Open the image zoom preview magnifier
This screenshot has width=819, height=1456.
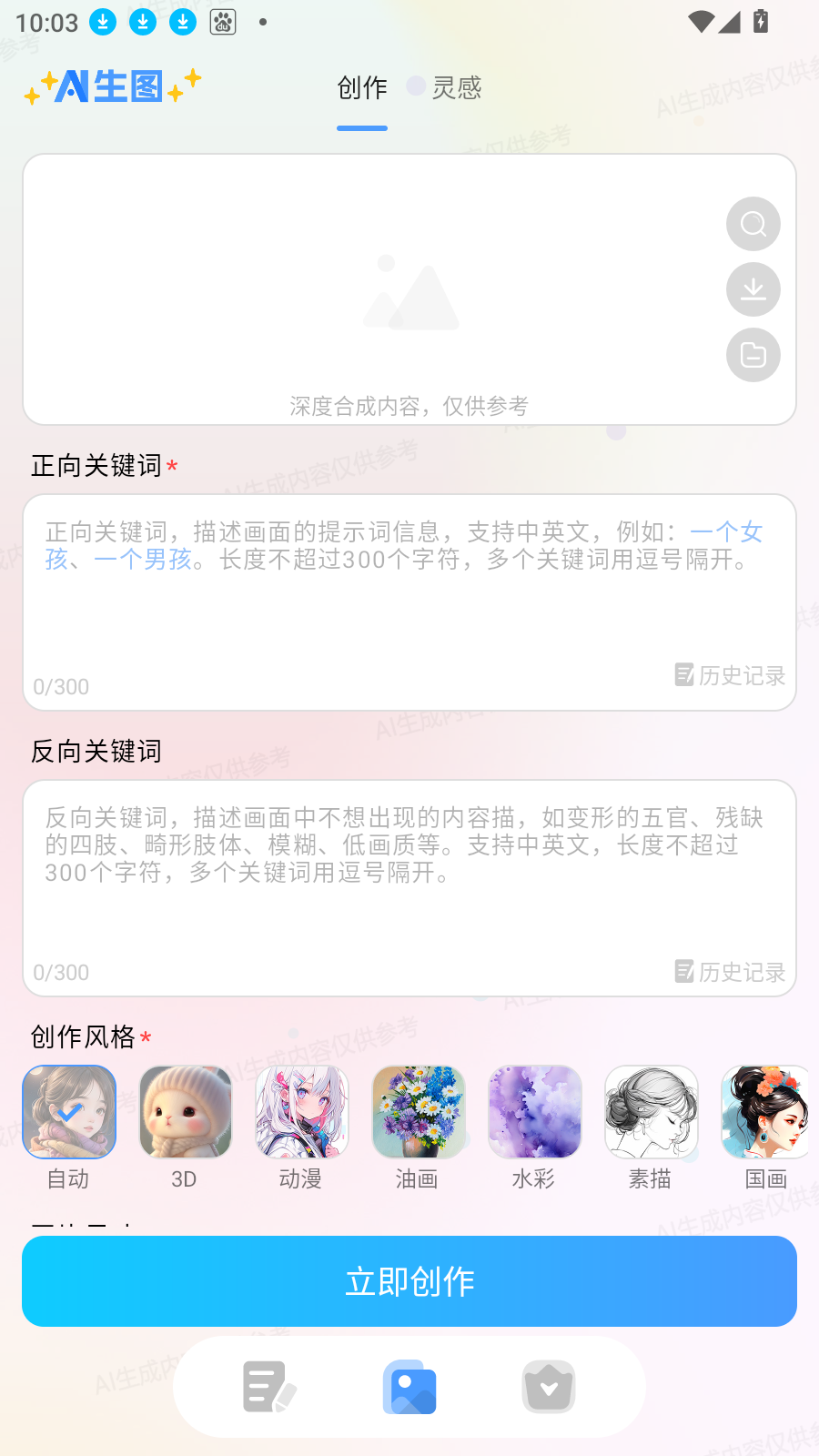coord(753,224)
